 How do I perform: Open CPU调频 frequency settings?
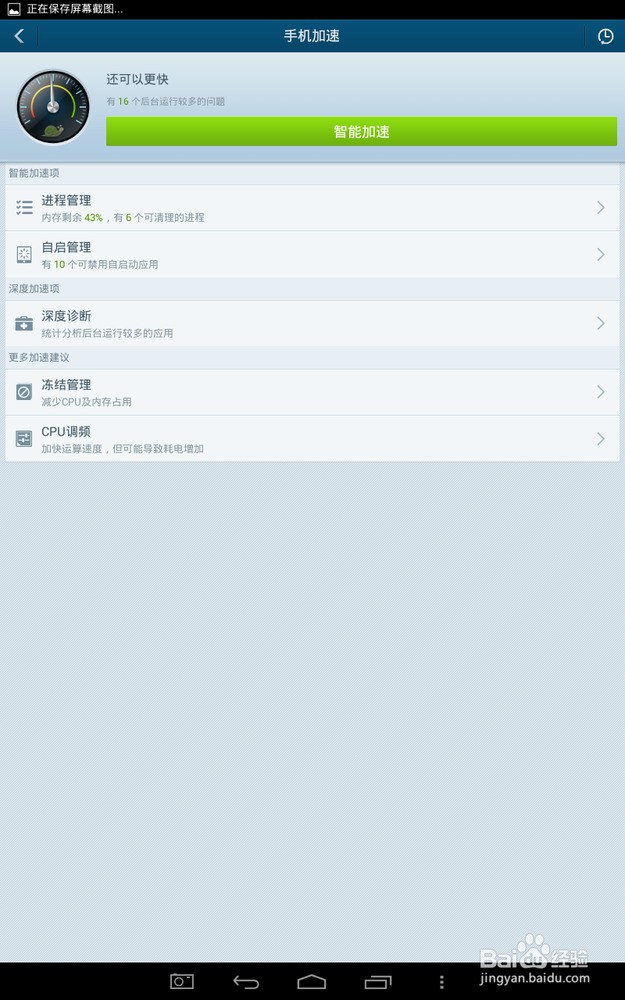[312, 439]
